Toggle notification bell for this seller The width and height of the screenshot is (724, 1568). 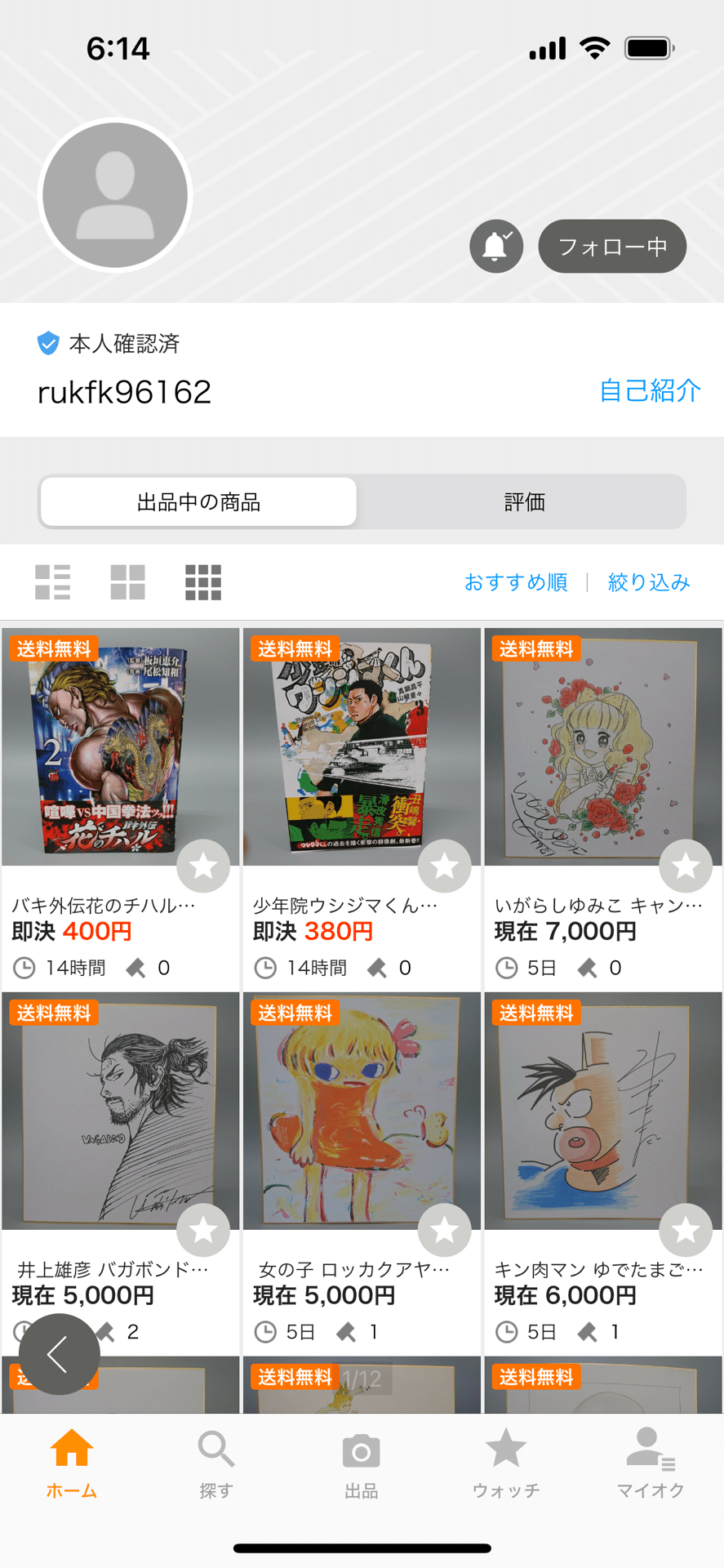(x=495, y=246)
